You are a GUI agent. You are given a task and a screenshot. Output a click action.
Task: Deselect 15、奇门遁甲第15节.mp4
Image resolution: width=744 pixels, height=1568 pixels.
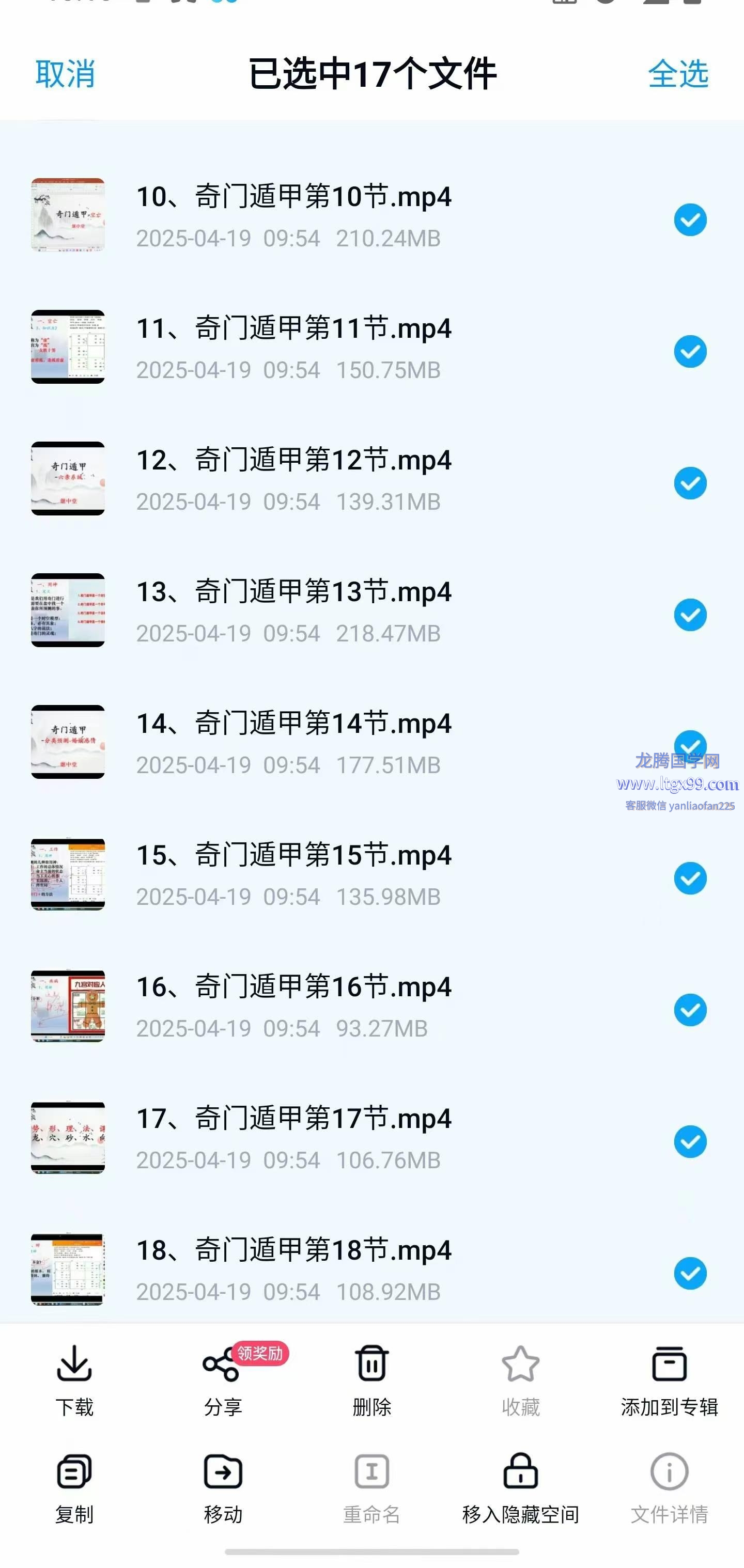pyautogui.click(x=690, y=879)
